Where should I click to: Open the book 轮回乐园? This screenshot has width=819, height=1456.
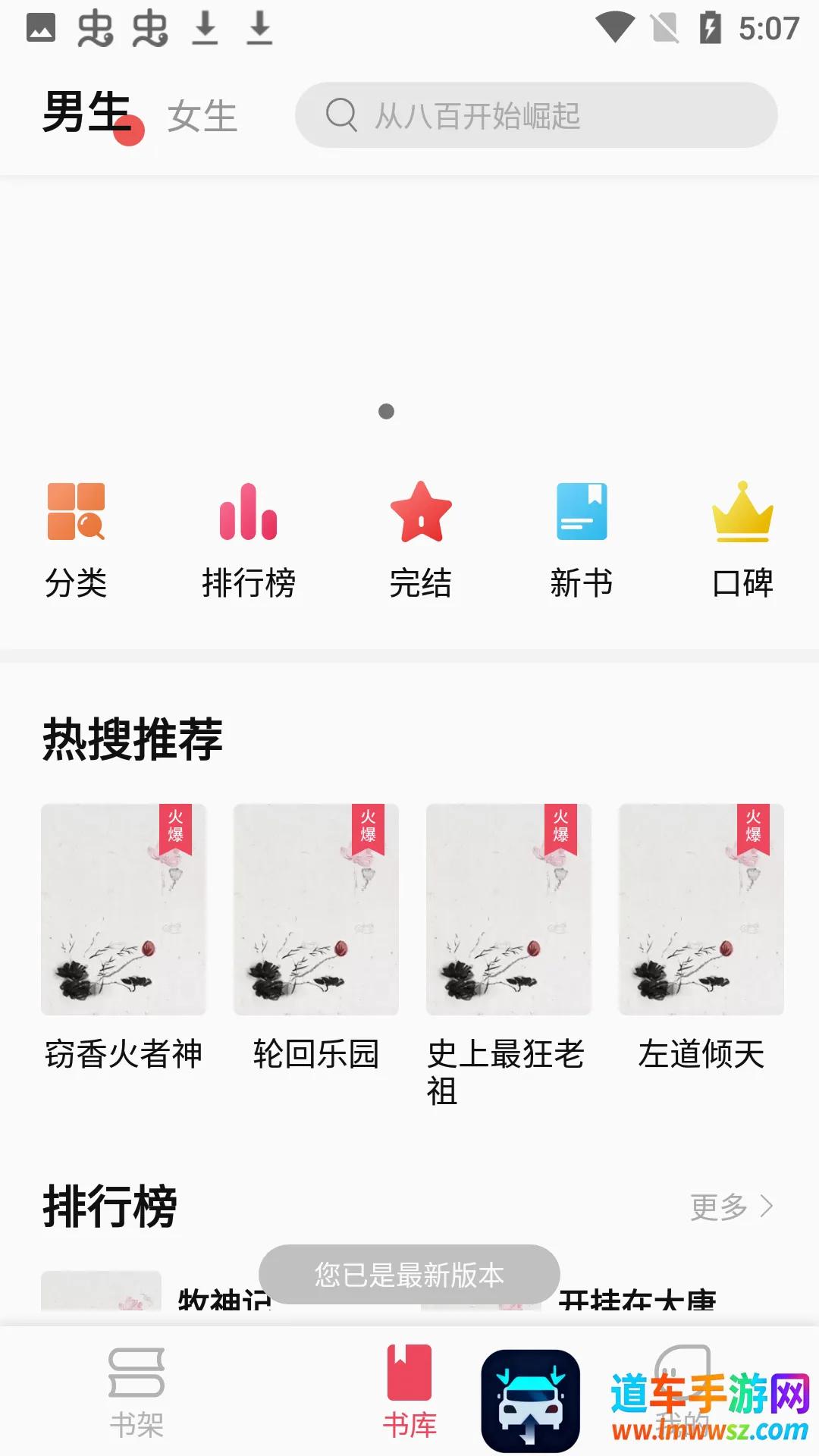(316, 938)
